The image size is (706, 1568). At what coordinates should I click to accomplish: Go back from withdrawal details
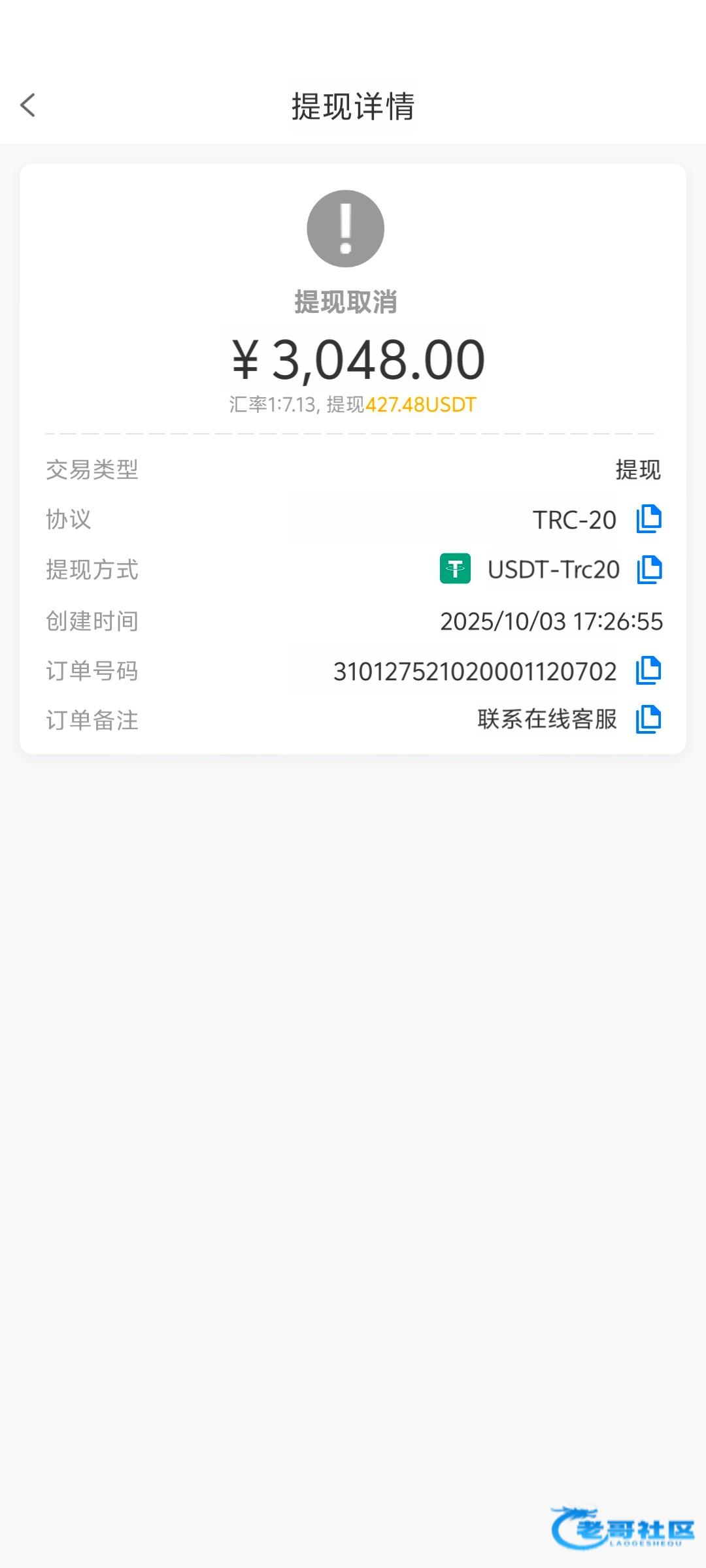pos(28,105)
